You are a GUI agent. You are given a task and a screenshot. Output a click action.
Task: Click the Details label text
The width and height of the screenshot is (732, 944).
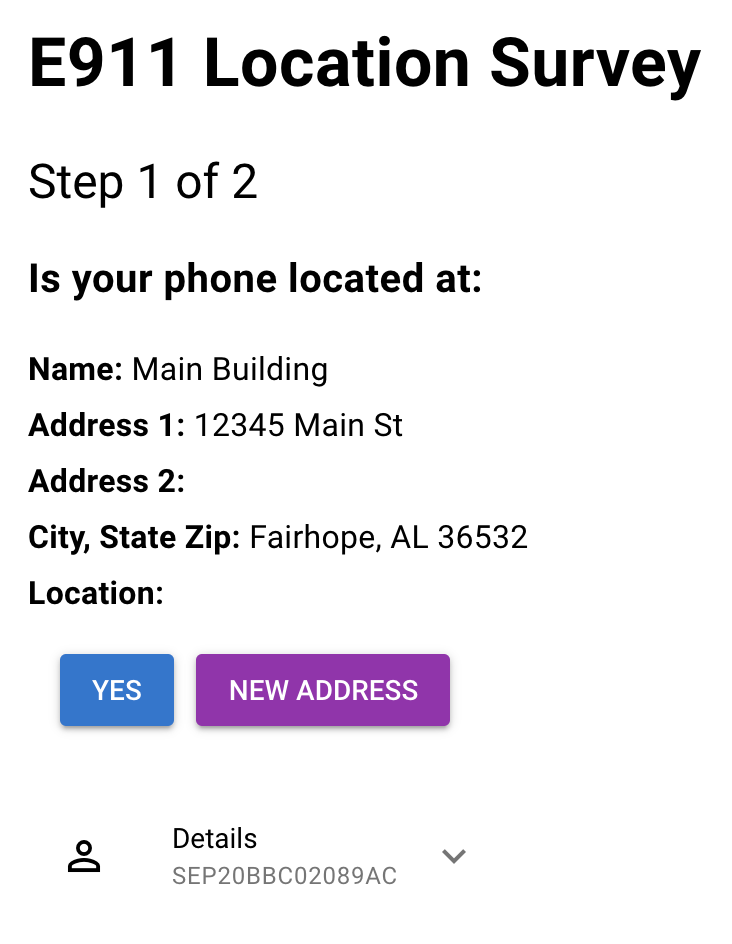215,839
